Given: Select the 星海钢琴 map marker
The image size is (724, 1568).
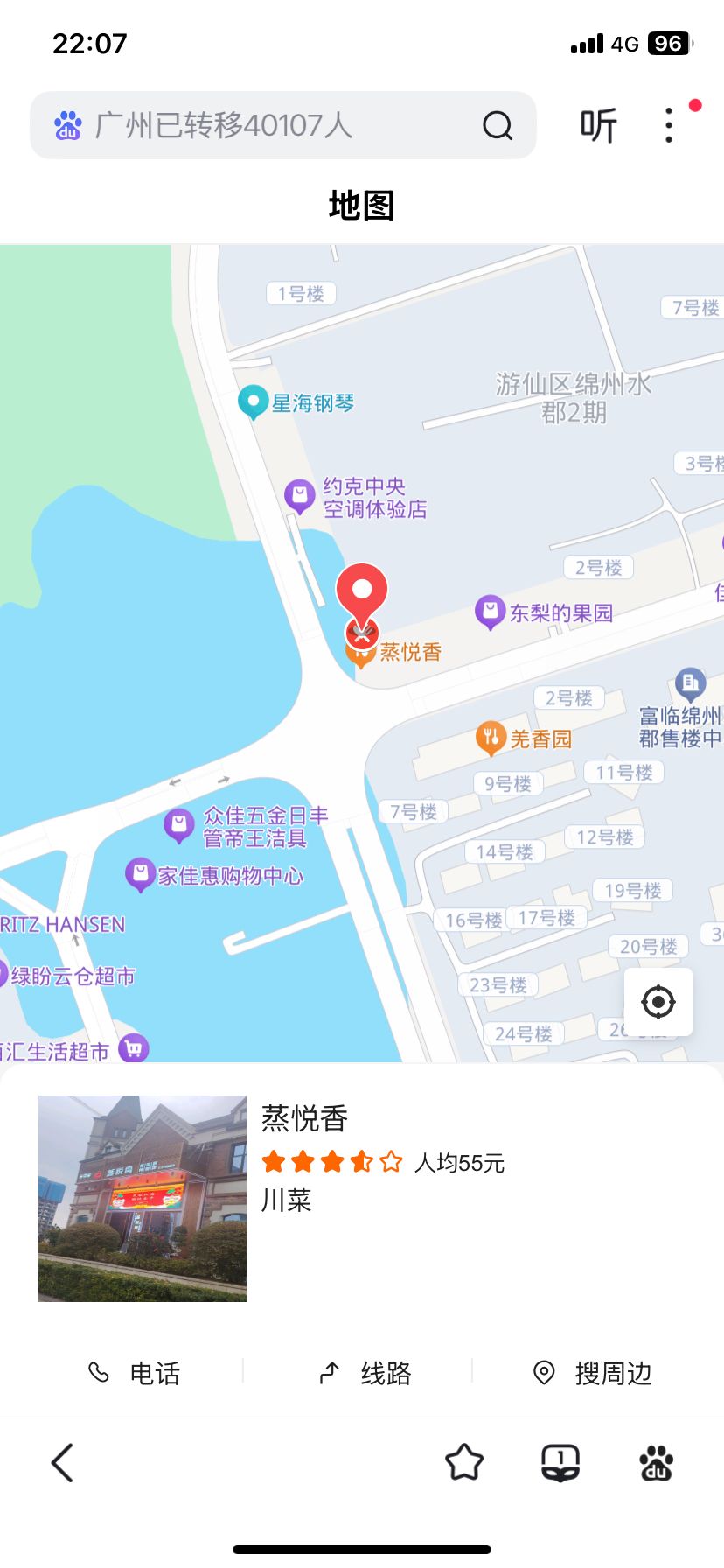Looking at the screenshot, I should click(253, 402).
